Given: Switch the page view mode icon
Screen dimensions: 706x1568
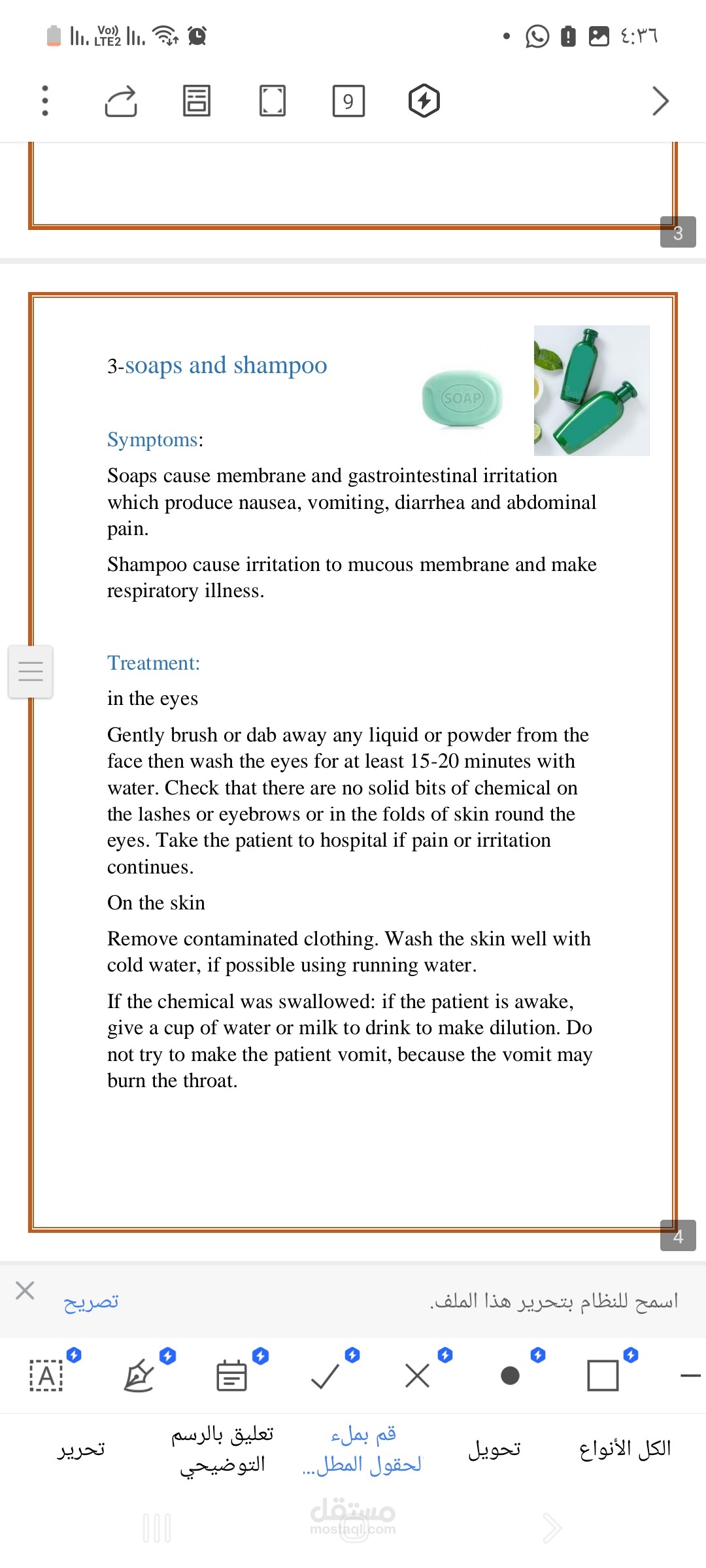Looking at the screenshot, I should (x=197, y=101).
